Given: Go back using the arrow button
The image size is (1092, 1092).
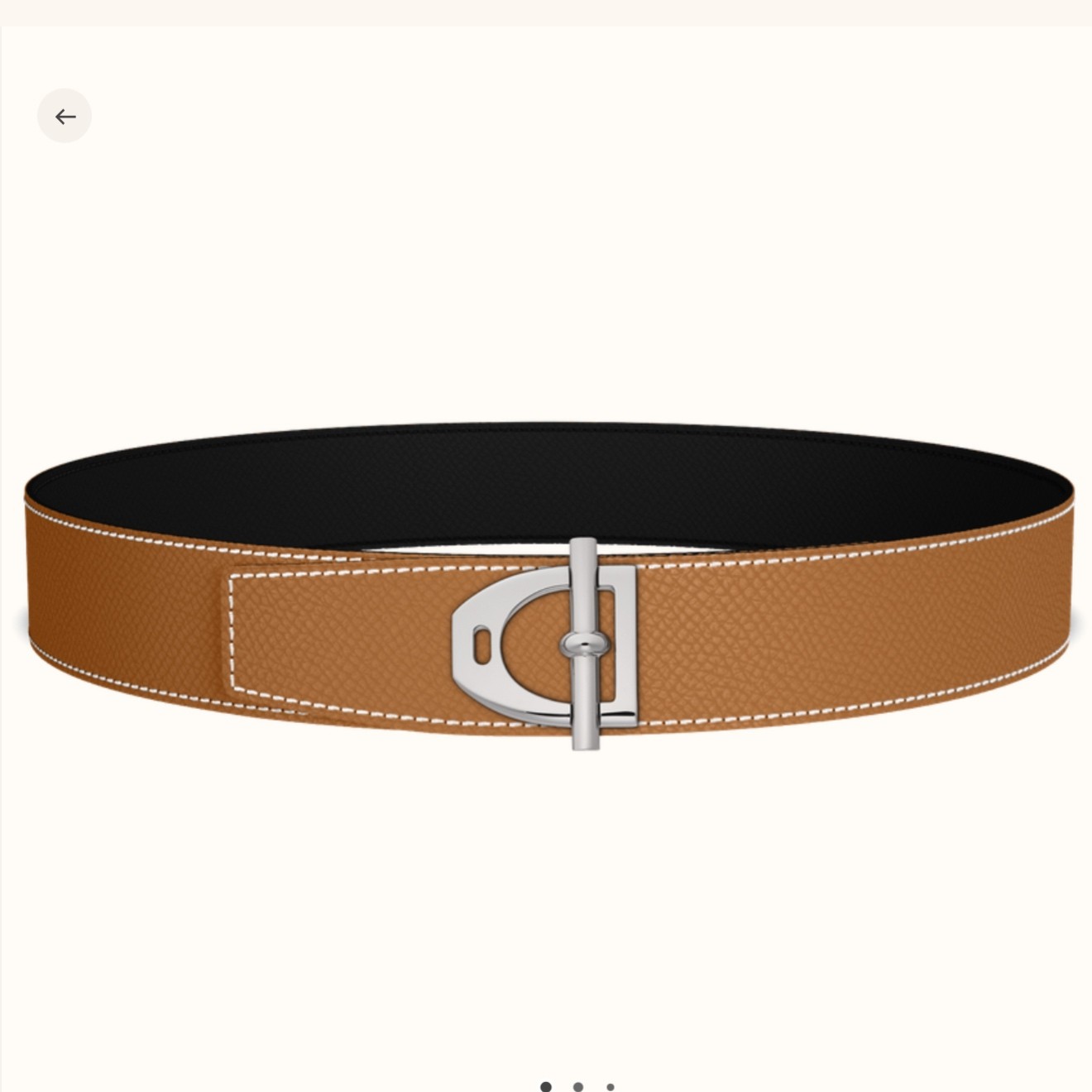Looking at the screenshot, I should coord(65,116).
